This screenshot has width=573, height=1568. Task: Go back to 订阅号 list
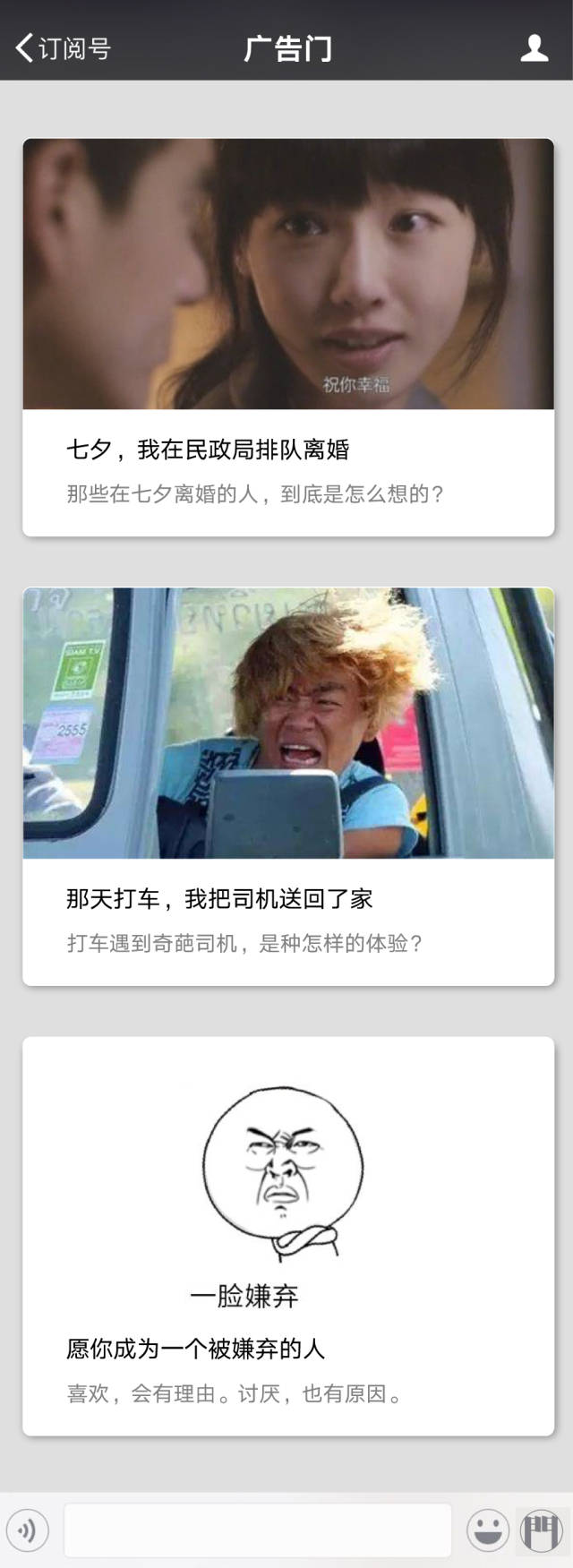63,47
